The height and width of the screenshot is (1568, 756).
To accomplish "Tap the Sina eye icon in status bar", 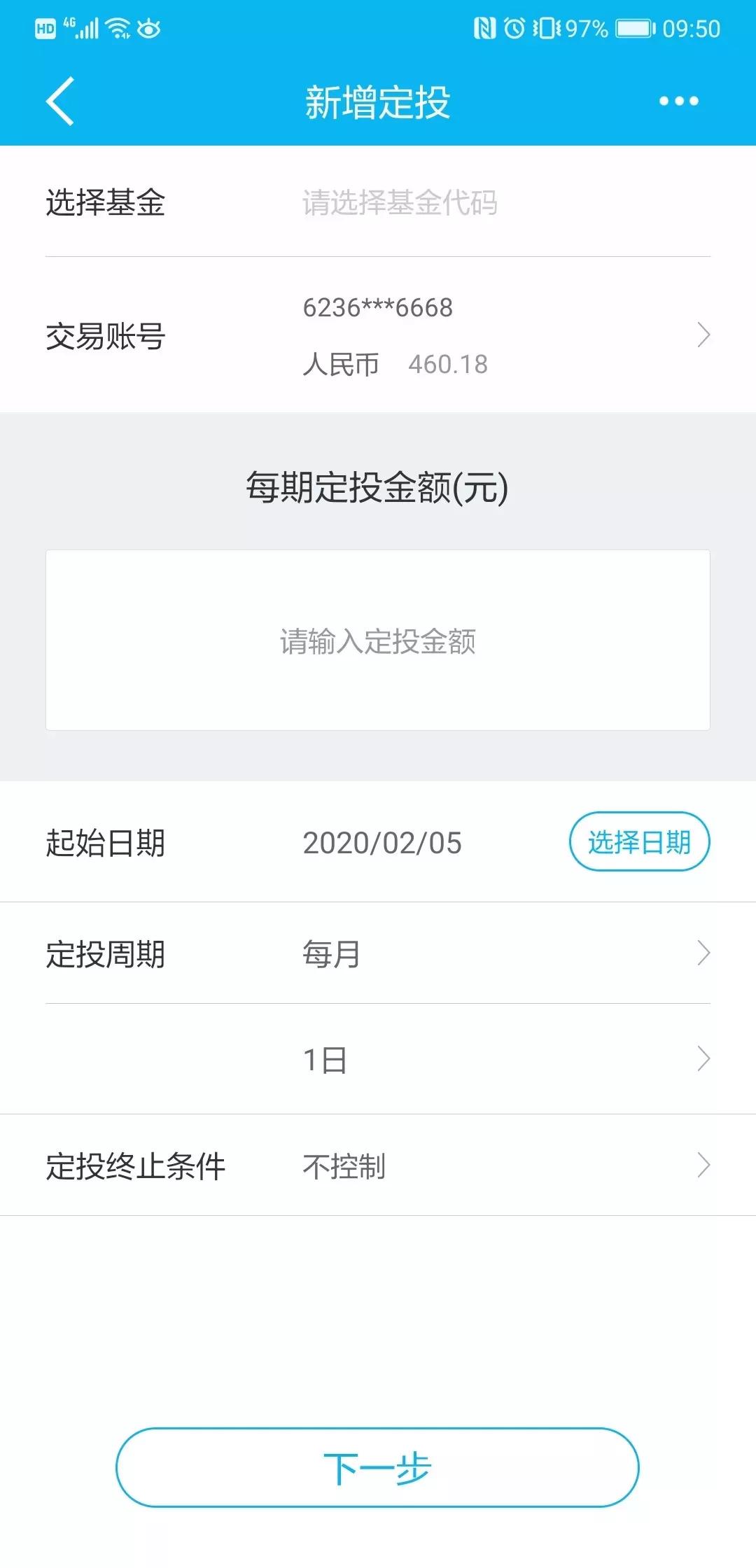I will (x=149, y=28).
